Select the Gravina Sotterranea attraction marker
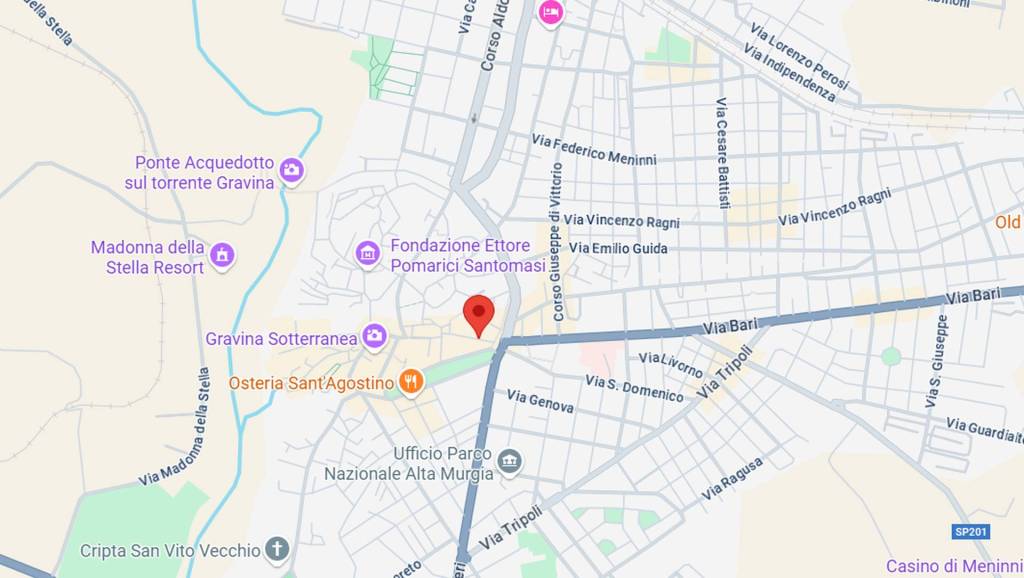Image resolution: width=1024 pixels, height=578 pixels. click(x=375, y=335)
